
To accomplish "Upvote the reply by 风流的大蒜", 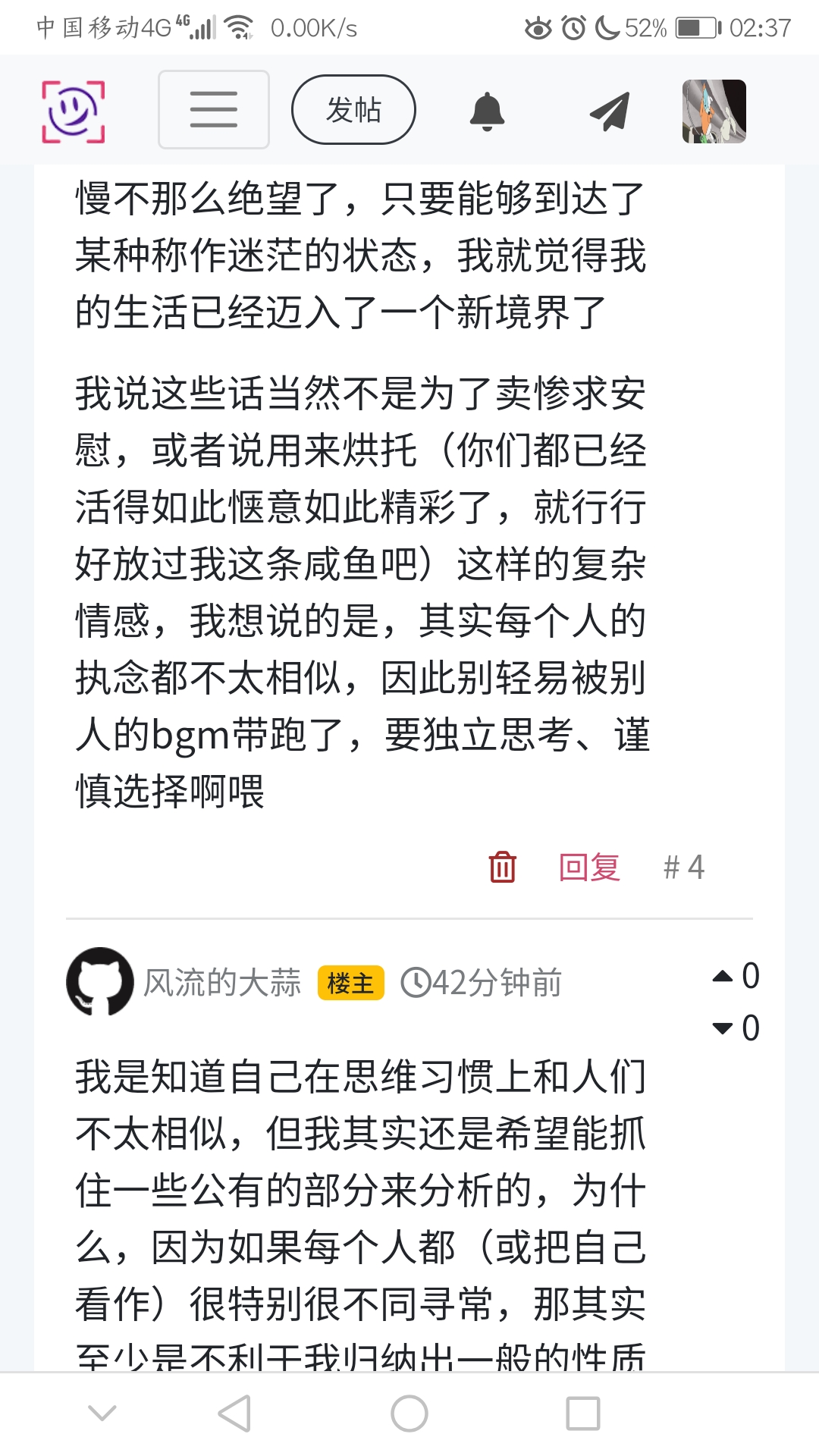I will point(723,976).
